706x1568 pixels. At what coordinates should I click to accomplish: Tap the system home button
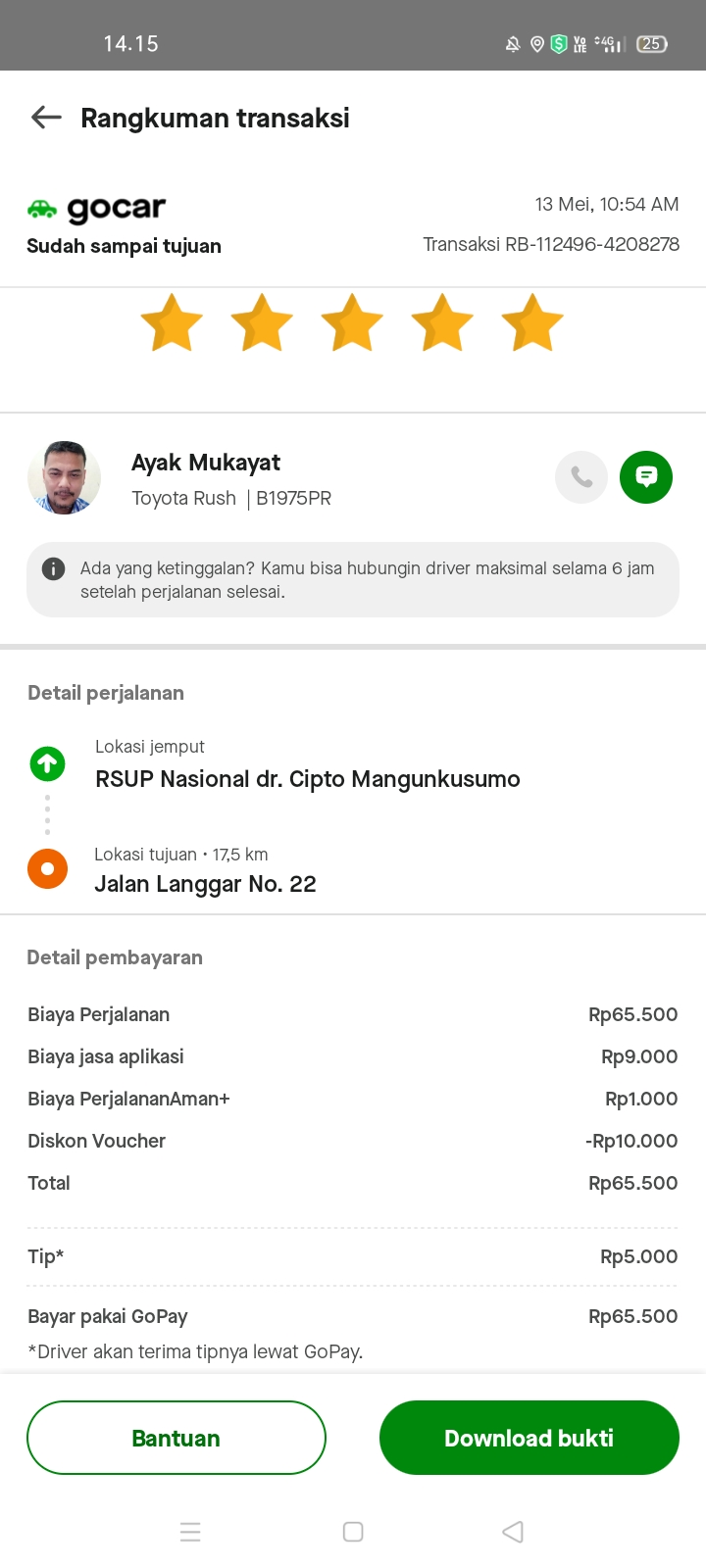pyautogui.click(x=353, y=1532)
